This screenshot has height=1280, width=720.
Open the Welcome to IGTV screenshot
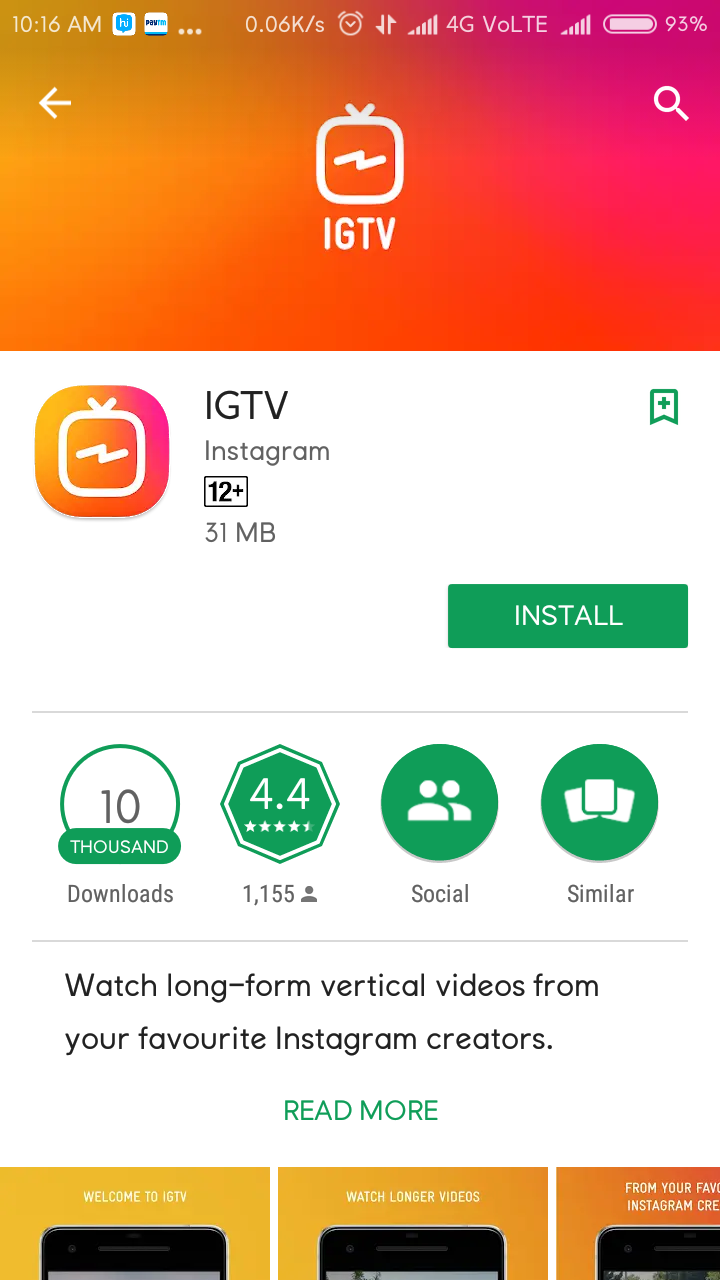[x=135, y=1224]
